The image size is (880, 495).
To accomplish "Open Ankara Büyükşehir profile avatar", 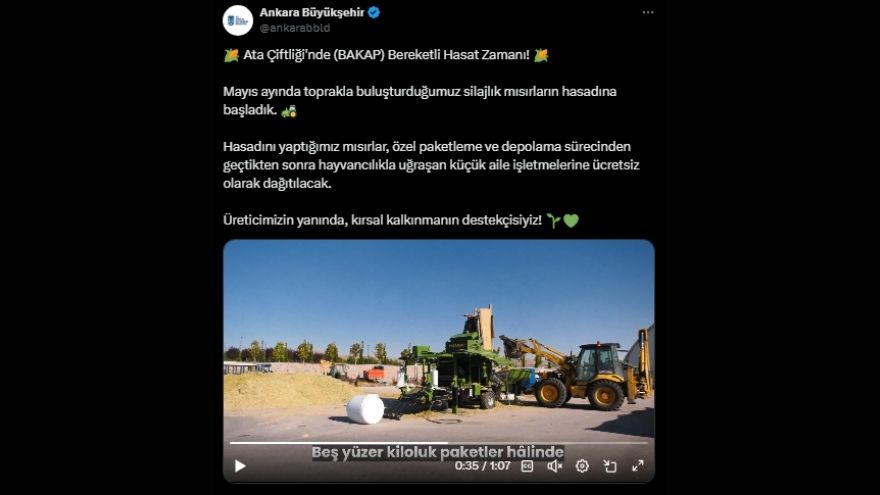I will tap(237, 20).
